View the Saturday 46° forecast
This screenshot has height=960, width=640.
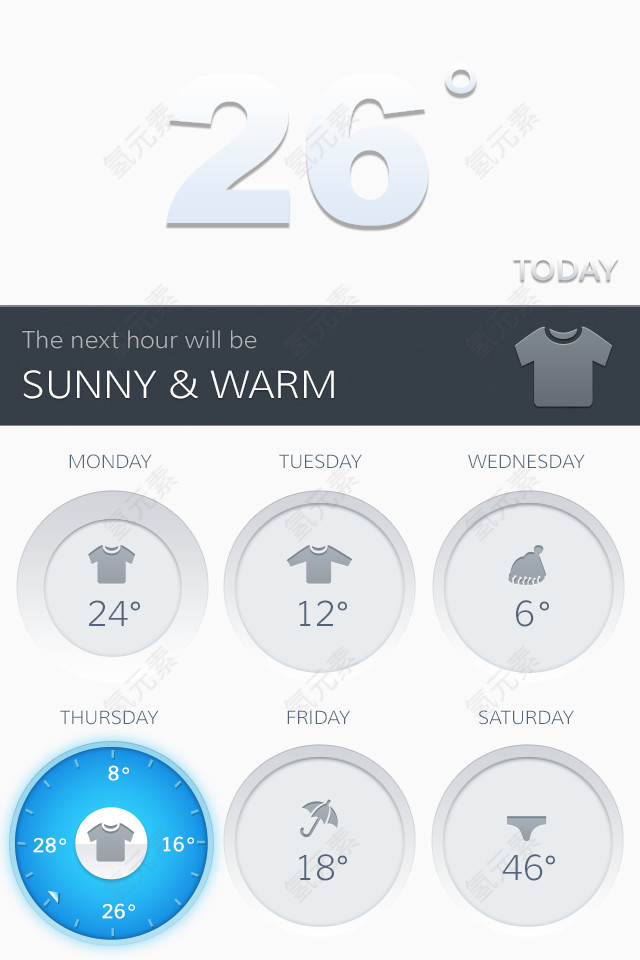click(x=528, y=842)
